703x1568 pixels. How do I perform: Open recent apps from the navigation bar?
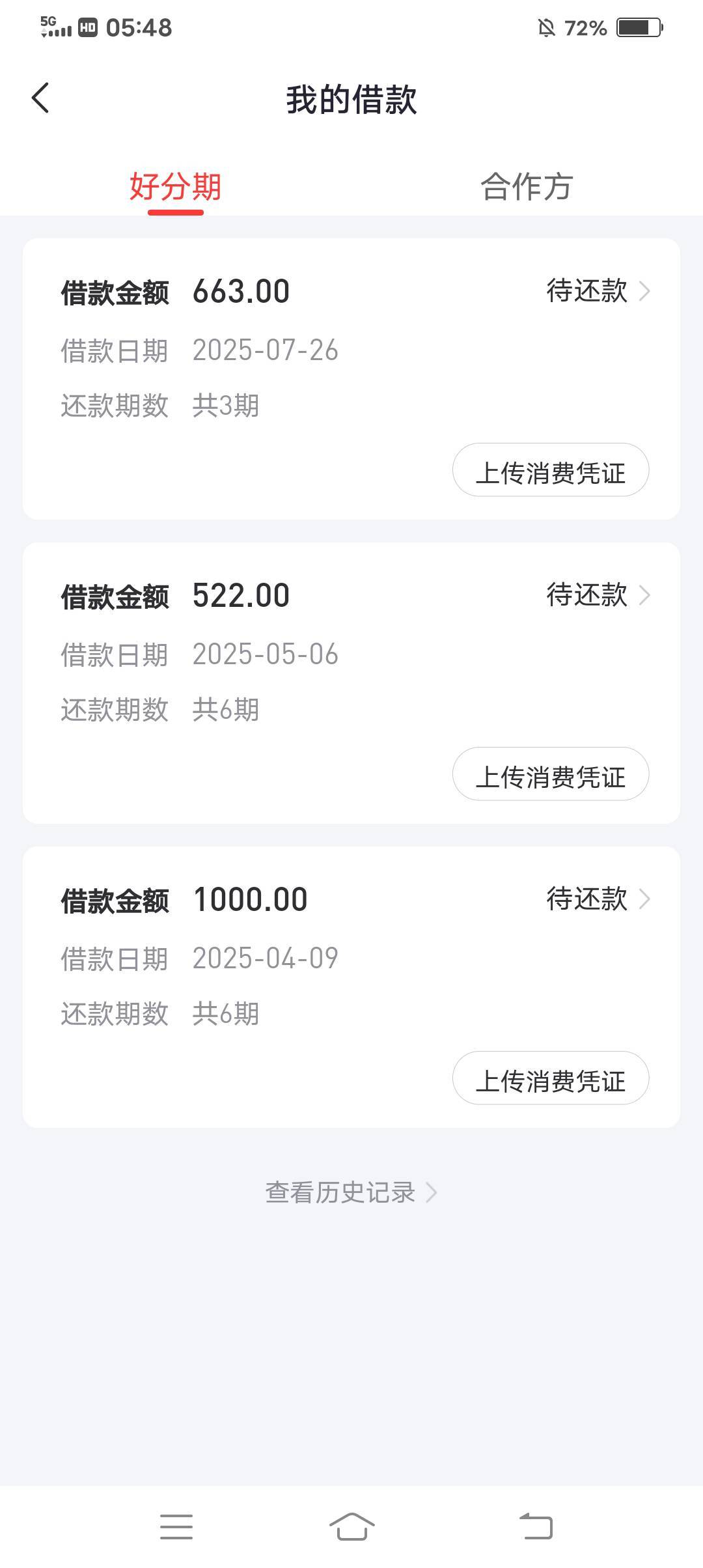(x=176, y=1526)
